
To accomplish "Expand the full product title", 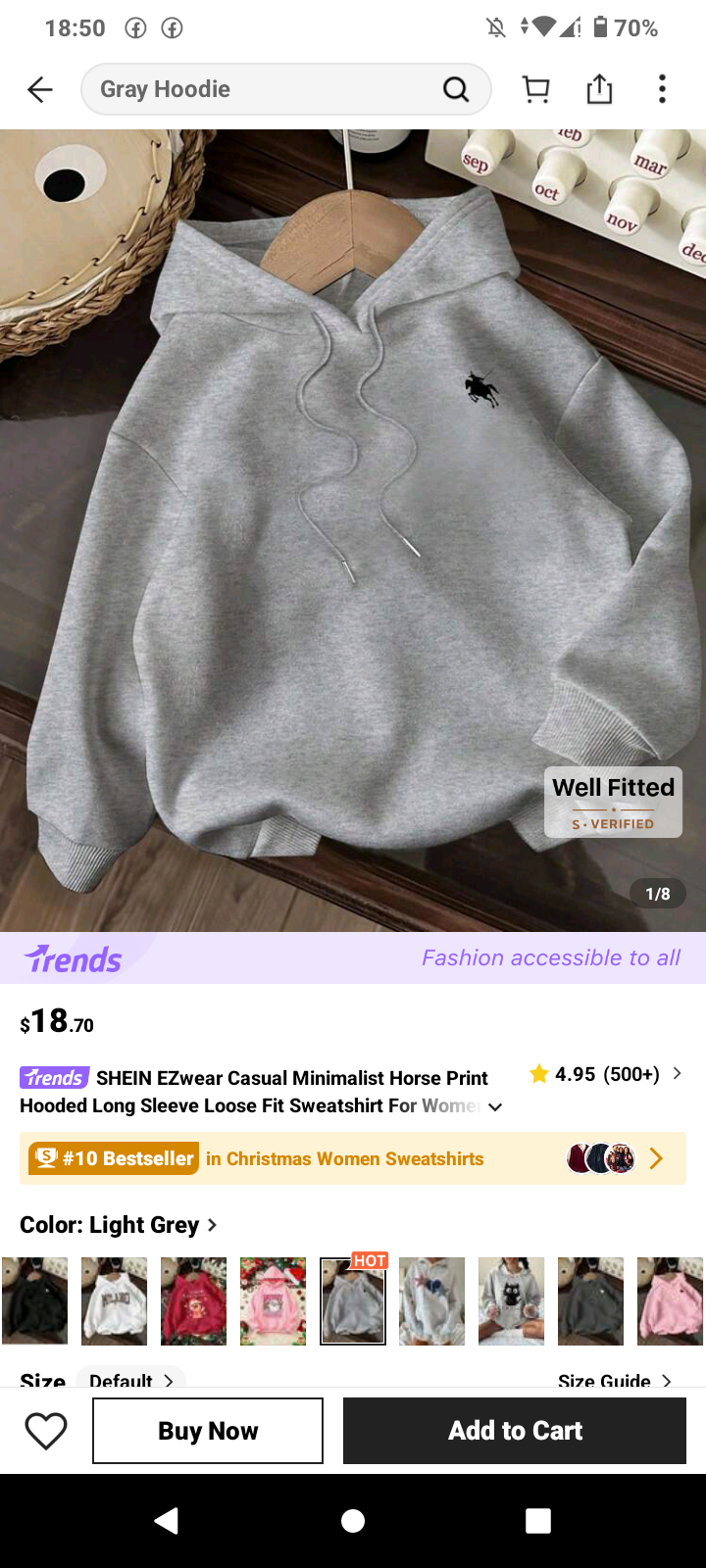I will [495, 1106].
